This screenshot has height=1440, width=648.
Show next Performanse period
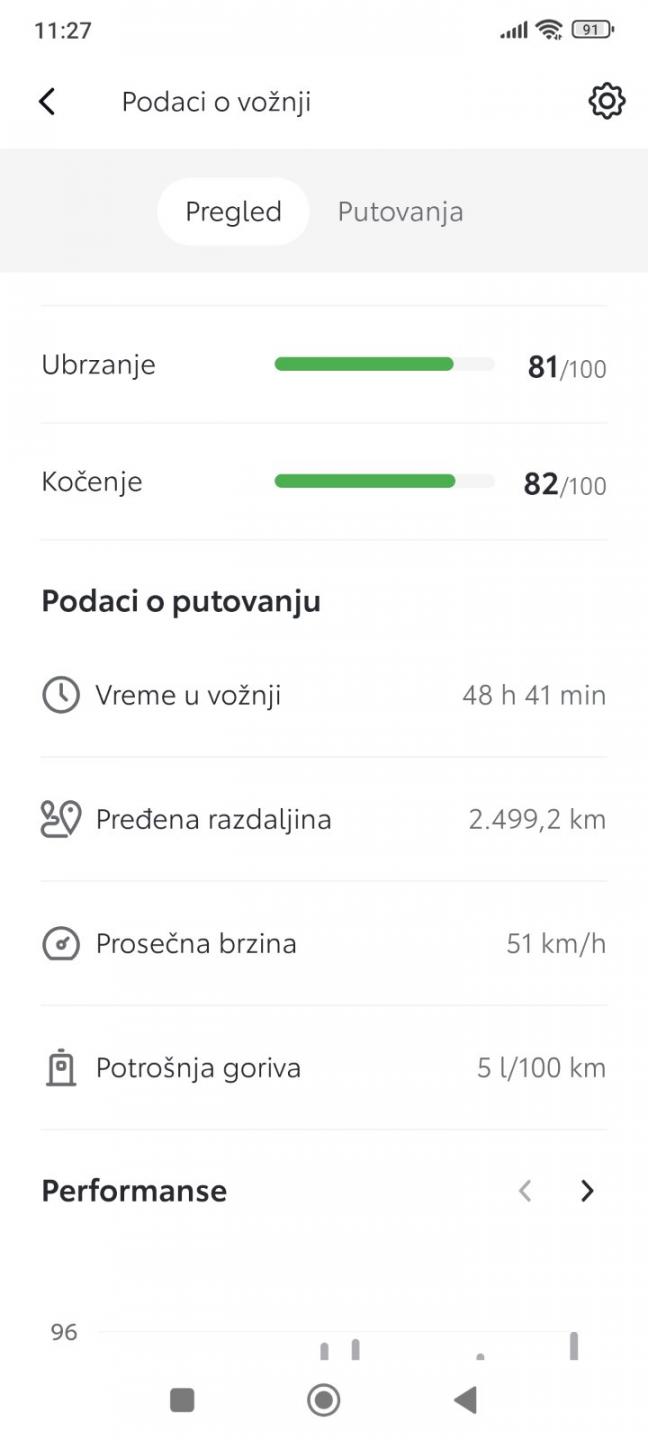587,1191
